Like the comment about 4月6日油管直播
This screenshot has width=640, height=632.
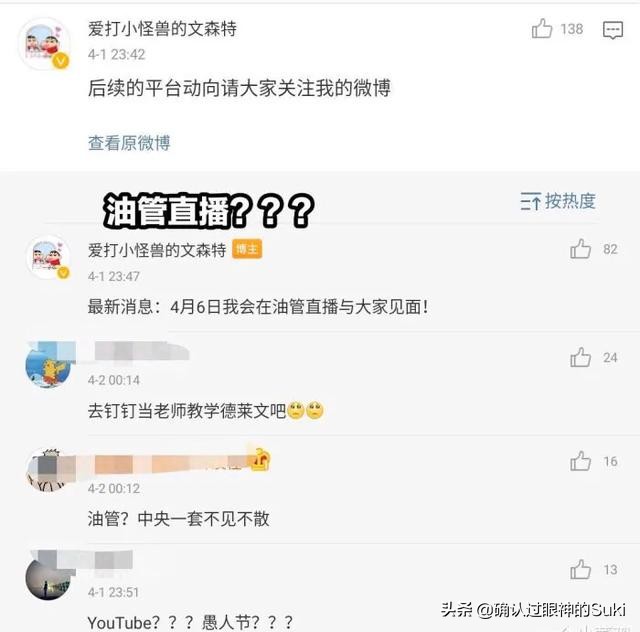tap(581, 249)
